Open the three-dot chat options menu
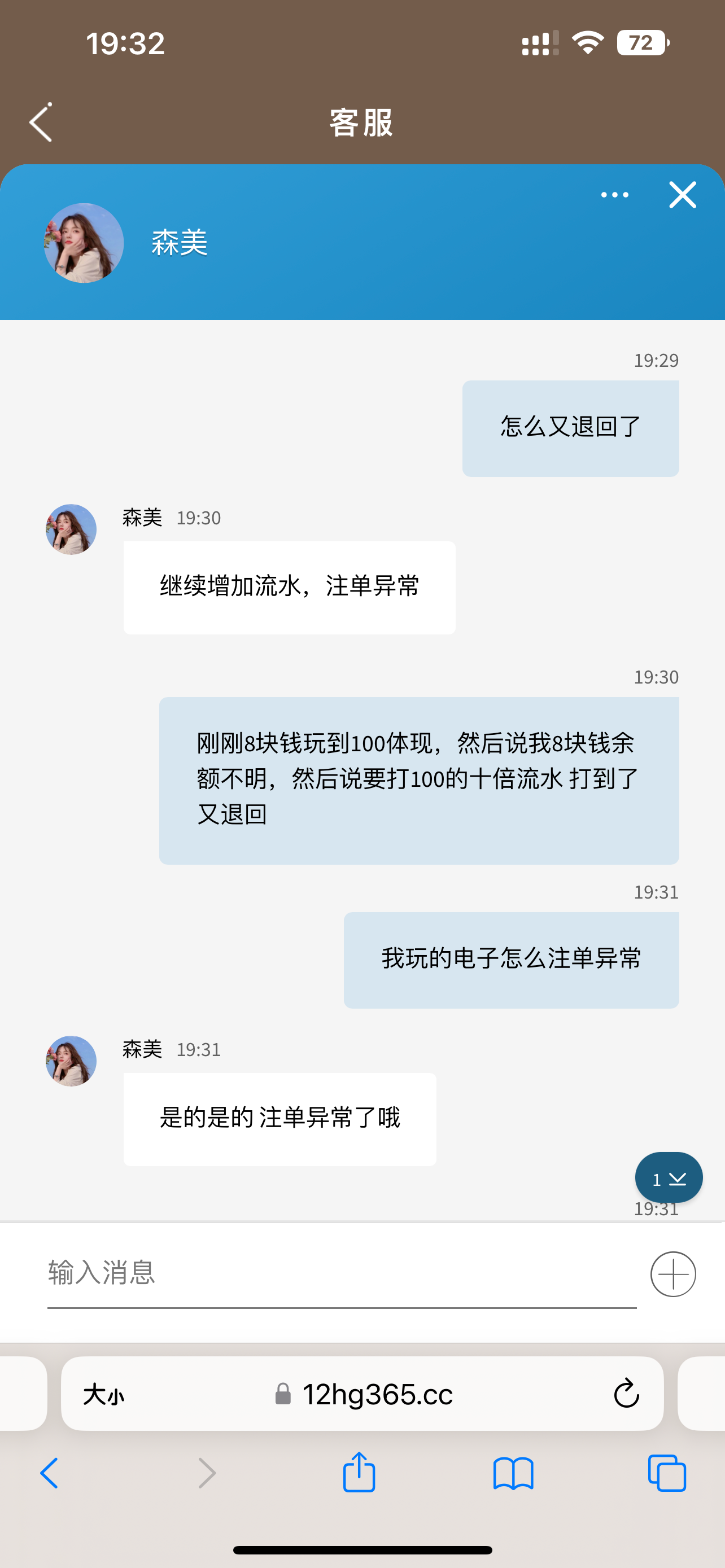Screen dimensions: 725x1568 click(x=614, y=195)
